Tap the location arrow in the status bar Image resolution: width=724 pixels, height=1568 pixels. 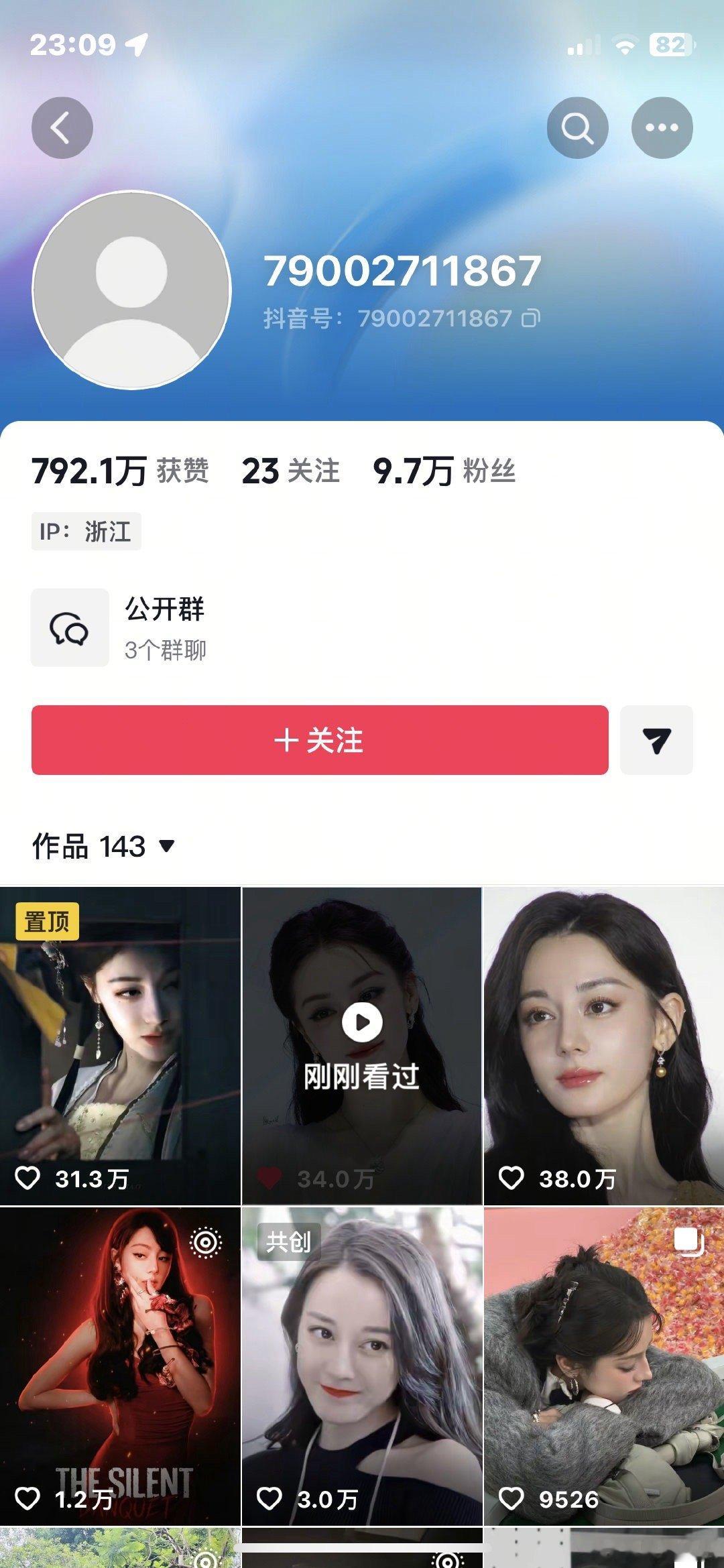coord(137,43)
